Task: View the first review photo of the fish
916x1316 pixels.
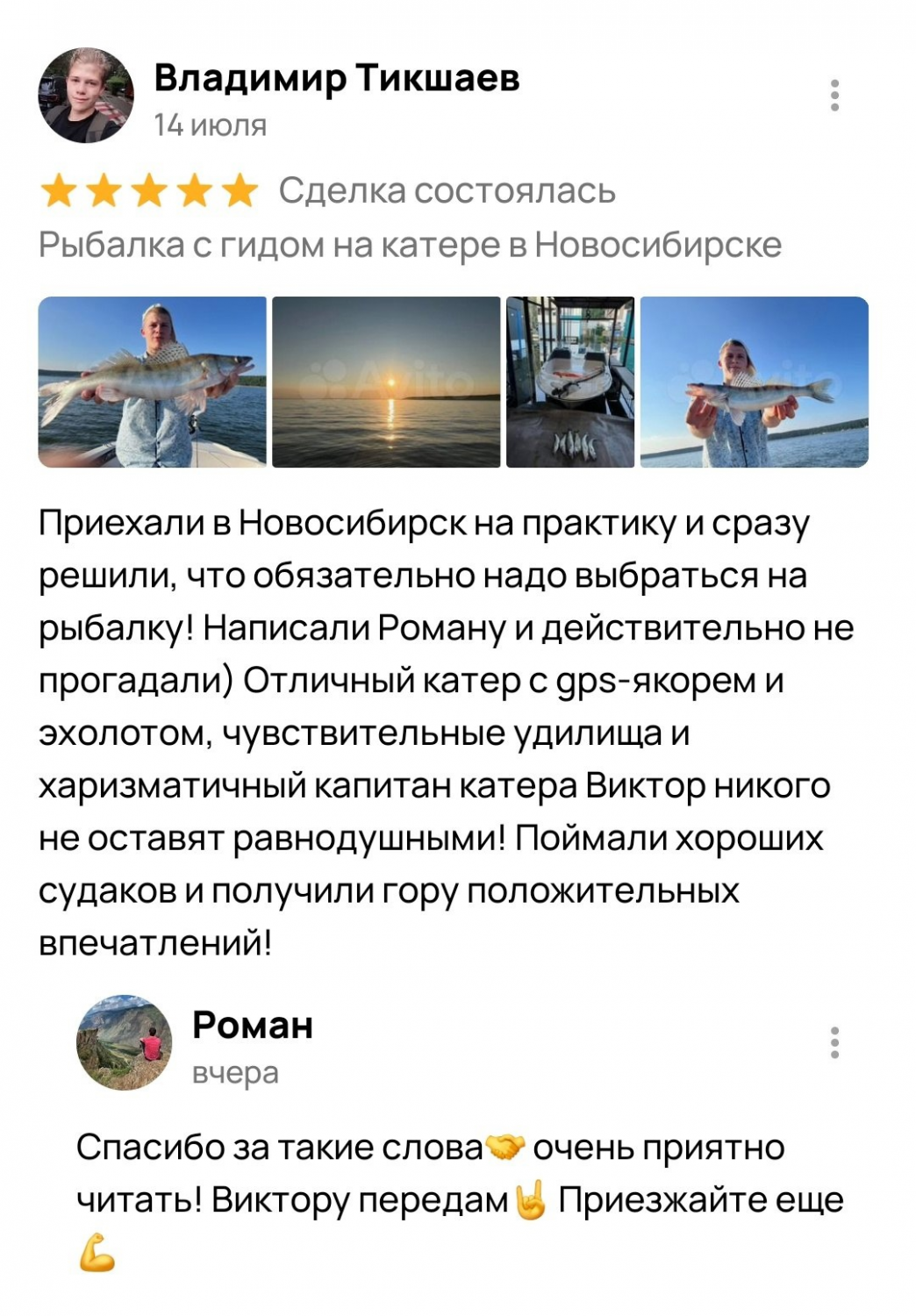Action: click(152, 382)
